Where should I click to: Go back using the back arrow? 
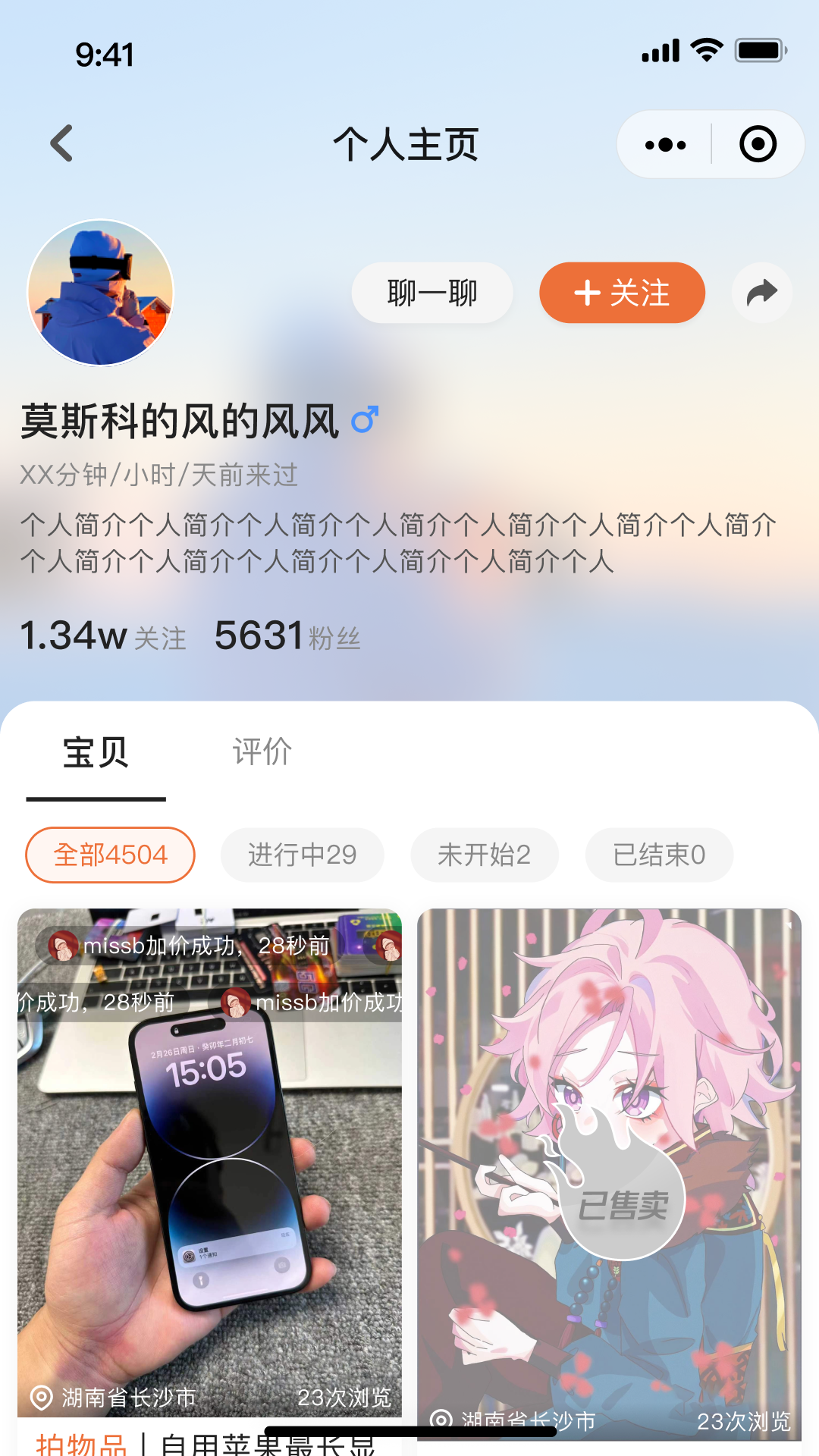[x=62, y=143]
